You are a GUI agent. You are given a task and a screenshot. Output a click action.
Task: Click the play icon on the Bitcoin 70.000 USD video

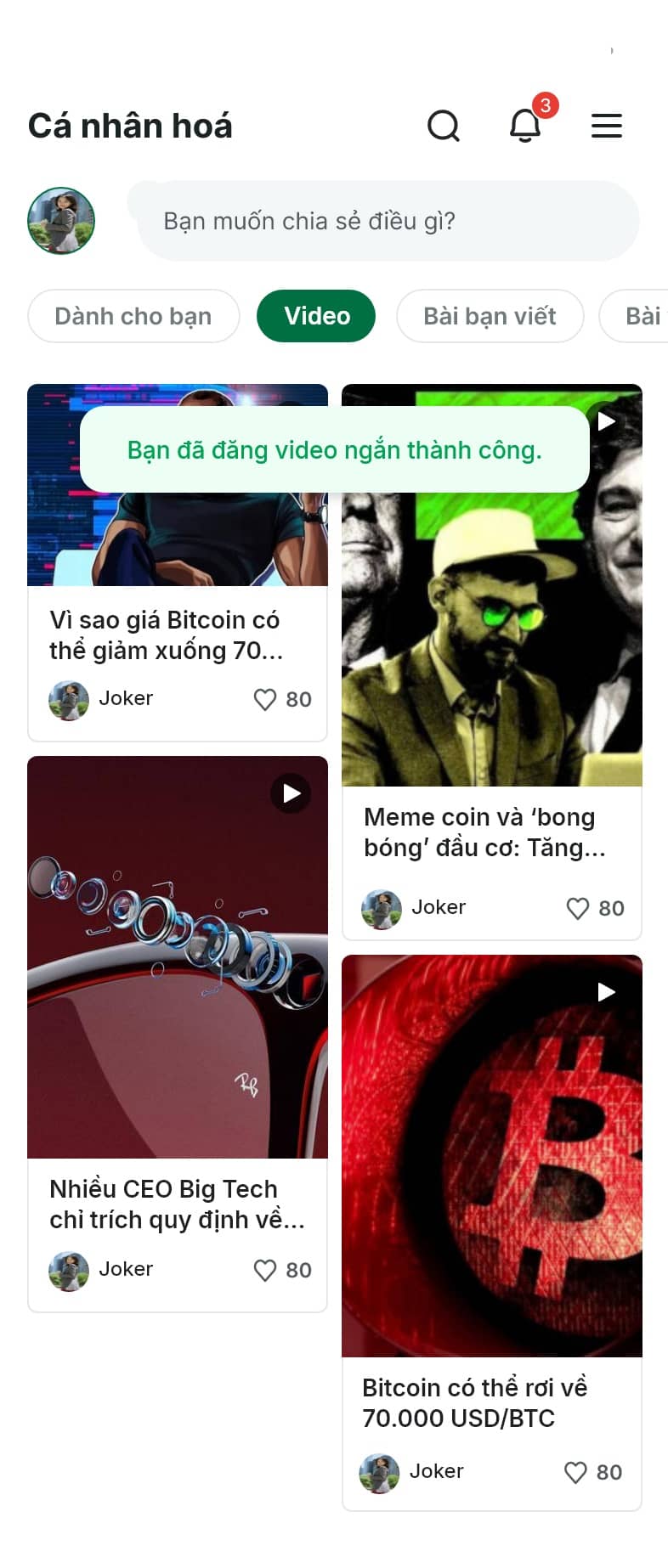pos(606,991)
